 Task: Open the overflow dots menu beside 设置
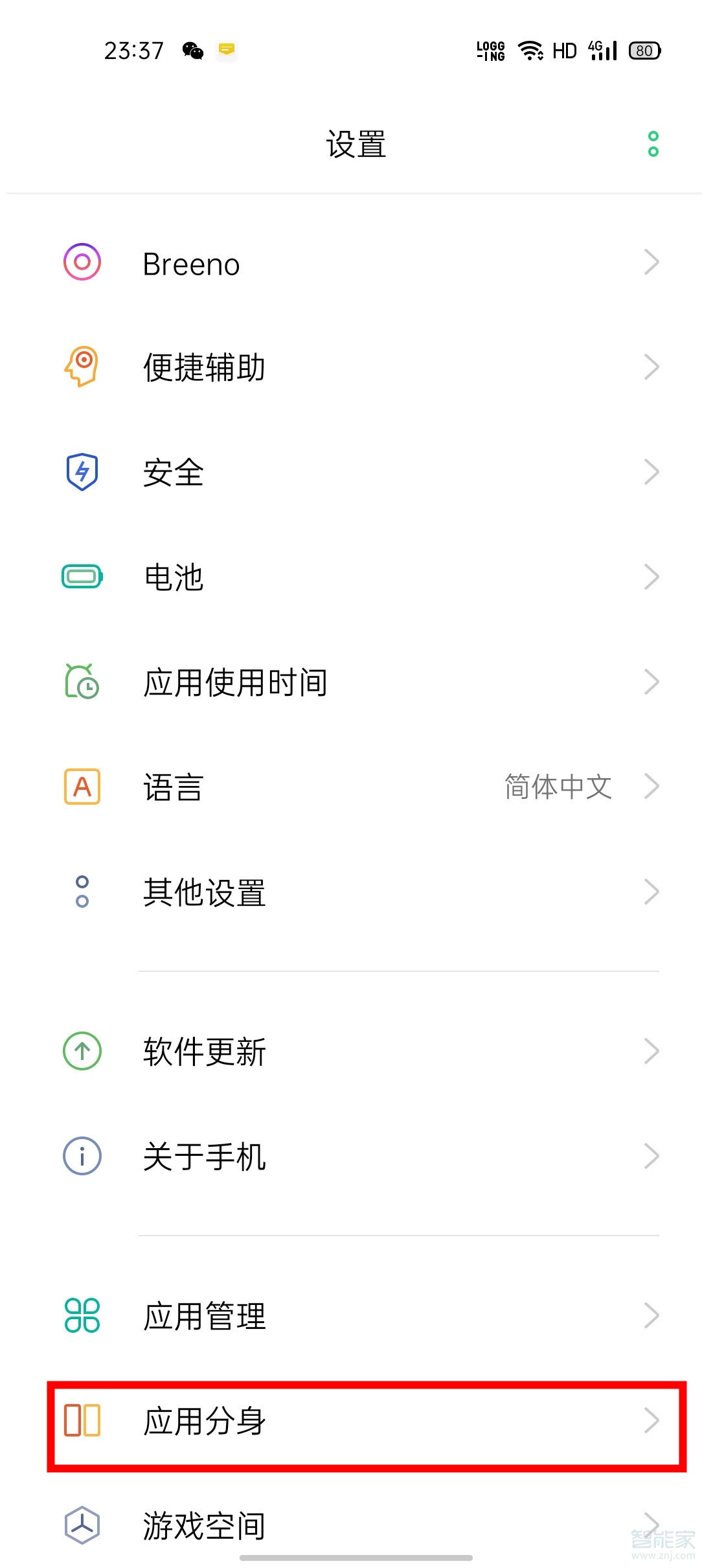pos(652,143)
